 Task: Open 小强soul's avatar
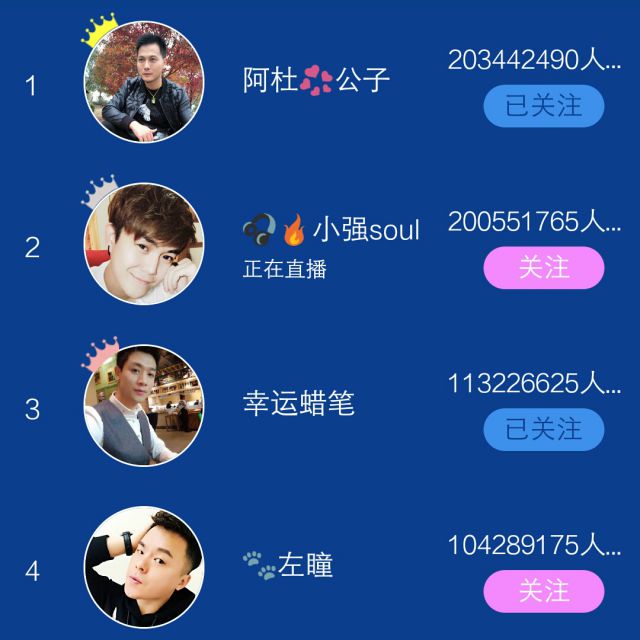point(144,244)
